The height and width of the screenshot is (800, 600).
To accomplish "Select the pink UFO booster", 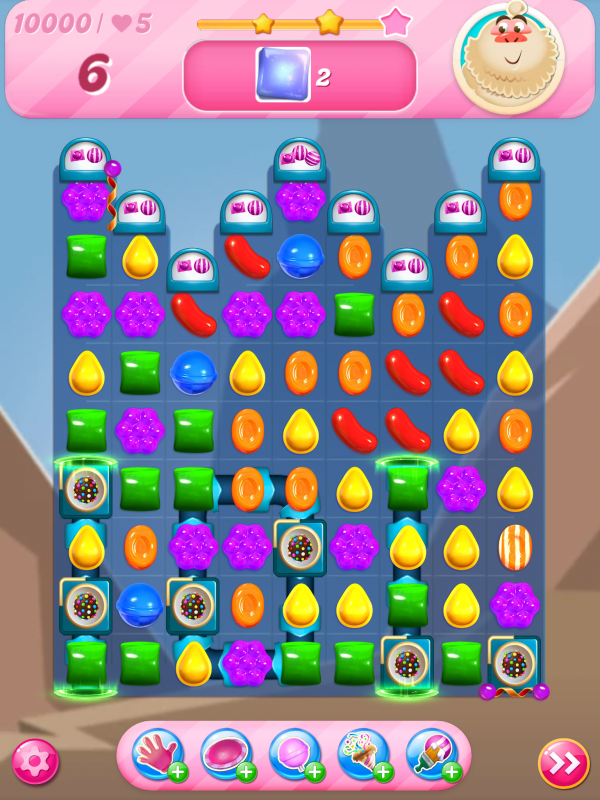I will tap(225, 754).
